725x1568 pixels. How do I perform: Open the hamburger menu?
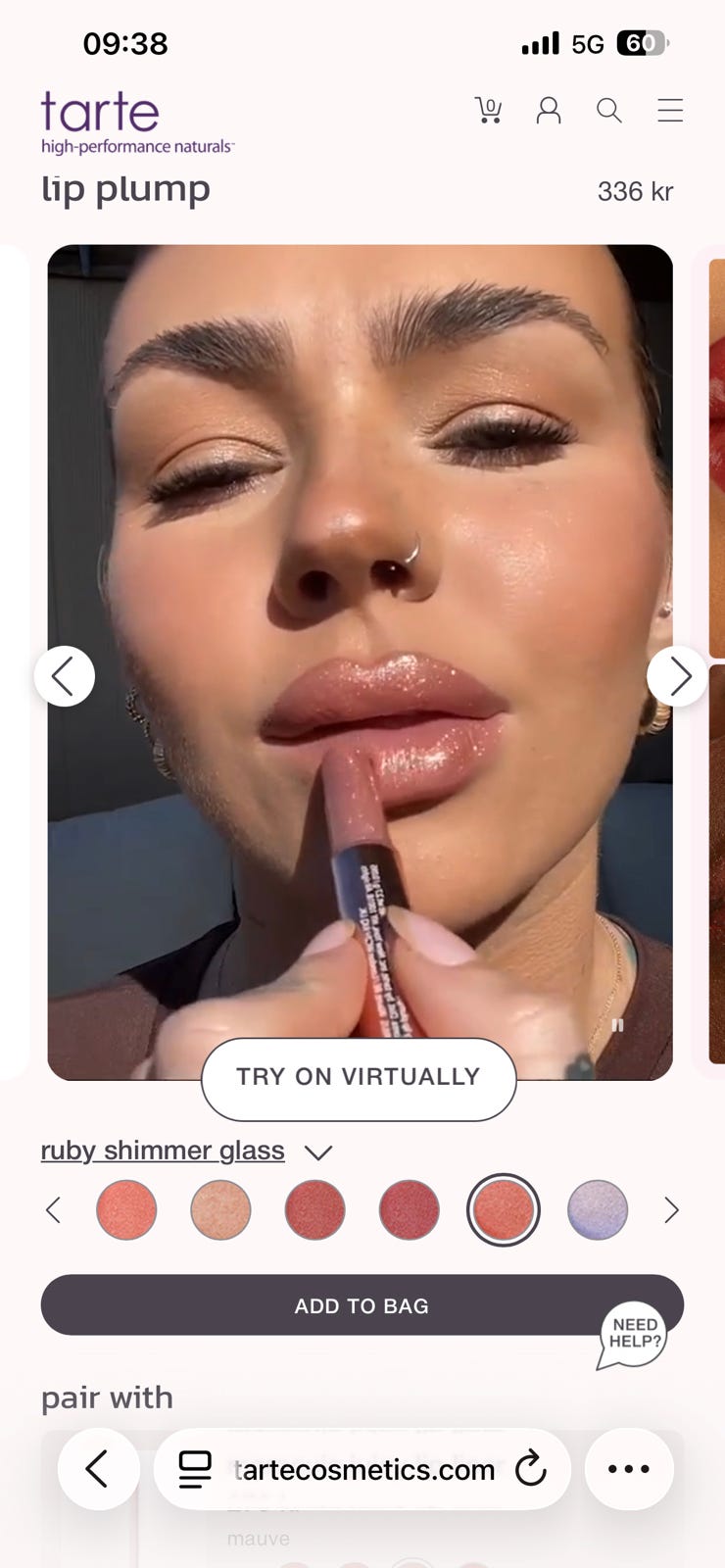tap(670, 110)
